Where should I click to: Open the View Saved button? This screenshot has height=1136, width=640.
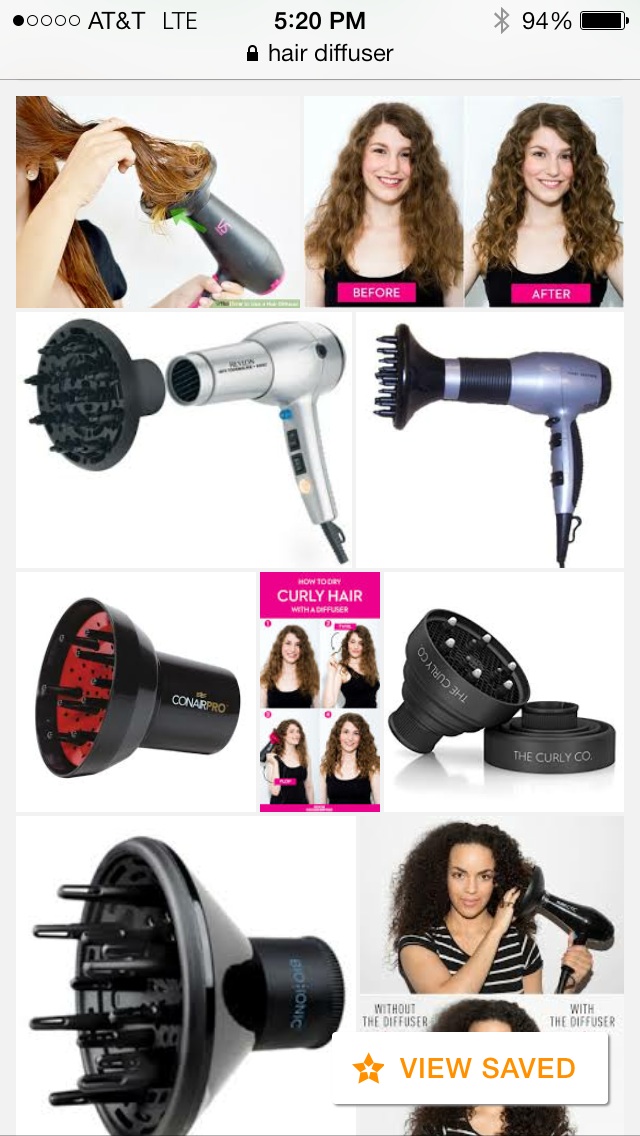[x=470, y=1068]
